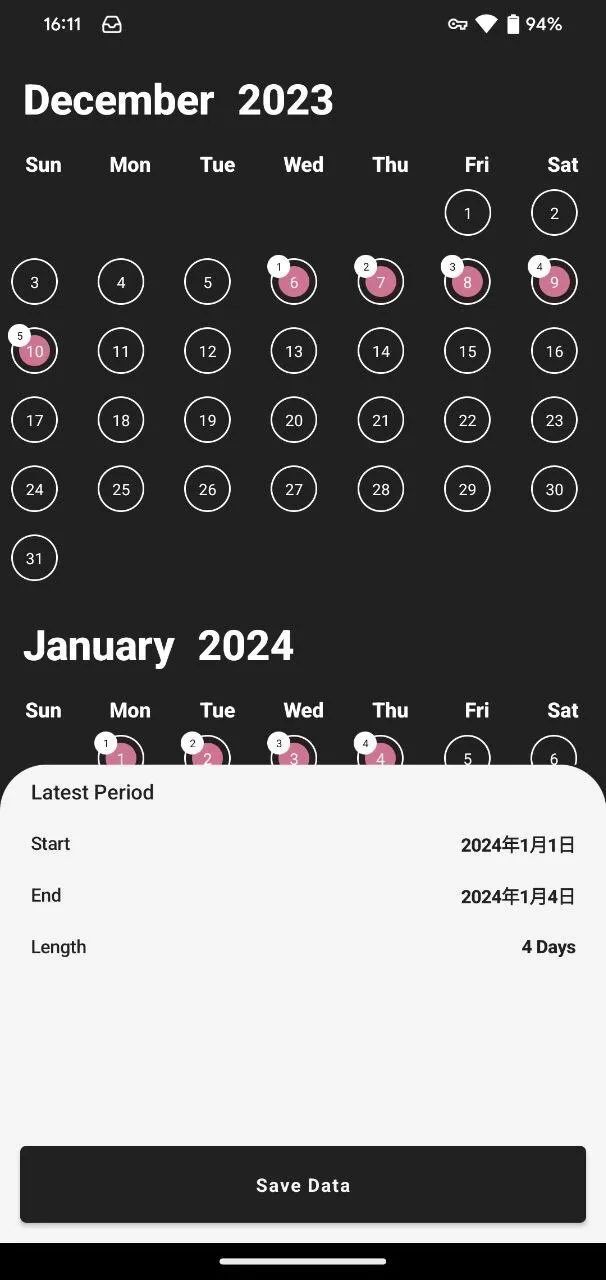Select December 24 date circle
Viewport: 606px width, 1280px height.
[x=34, y=489]
